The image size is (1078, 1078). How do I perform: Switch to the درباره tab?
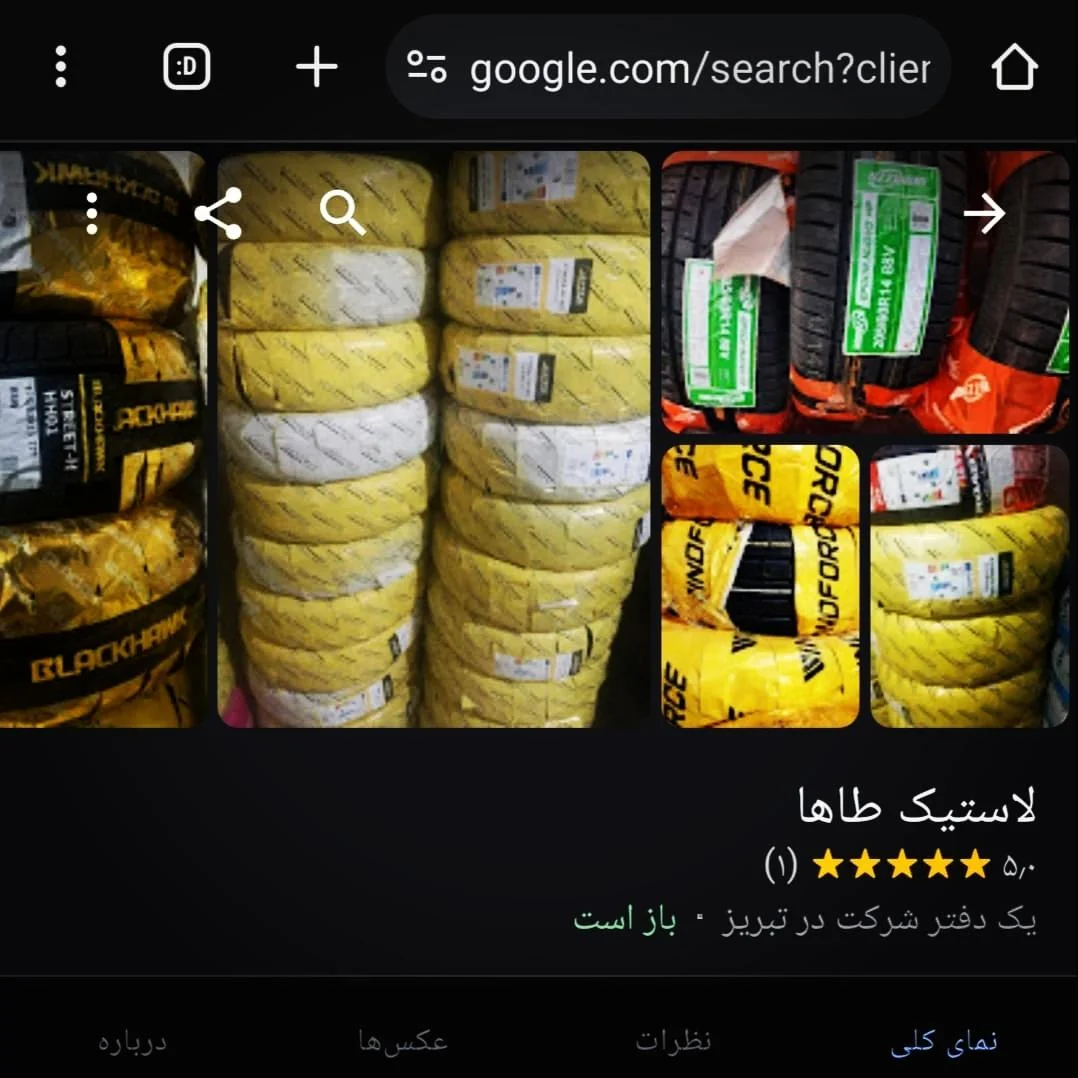pyautogui.click(x=133, y=1041)
